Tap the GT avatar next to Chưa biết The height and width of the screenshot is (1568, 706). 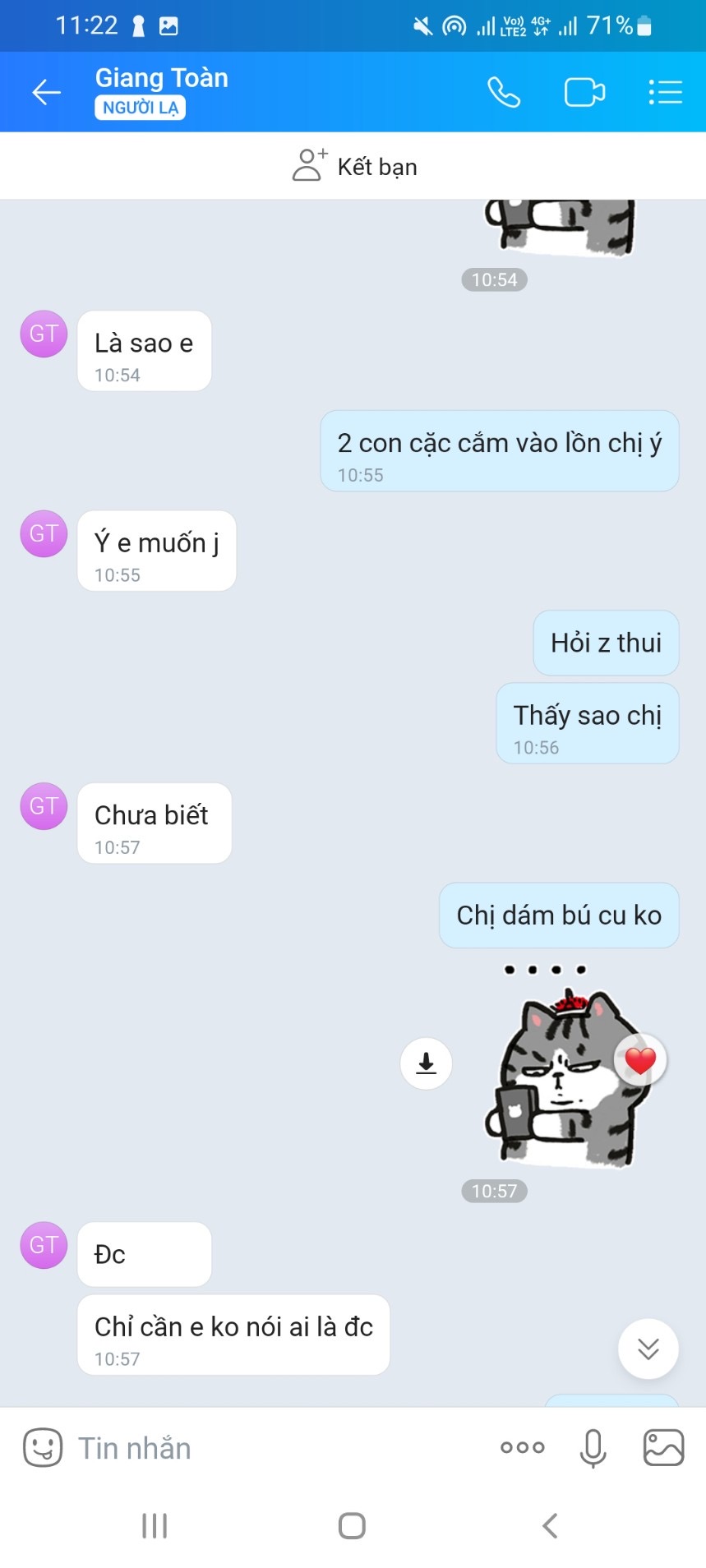[x=44, y=806]
